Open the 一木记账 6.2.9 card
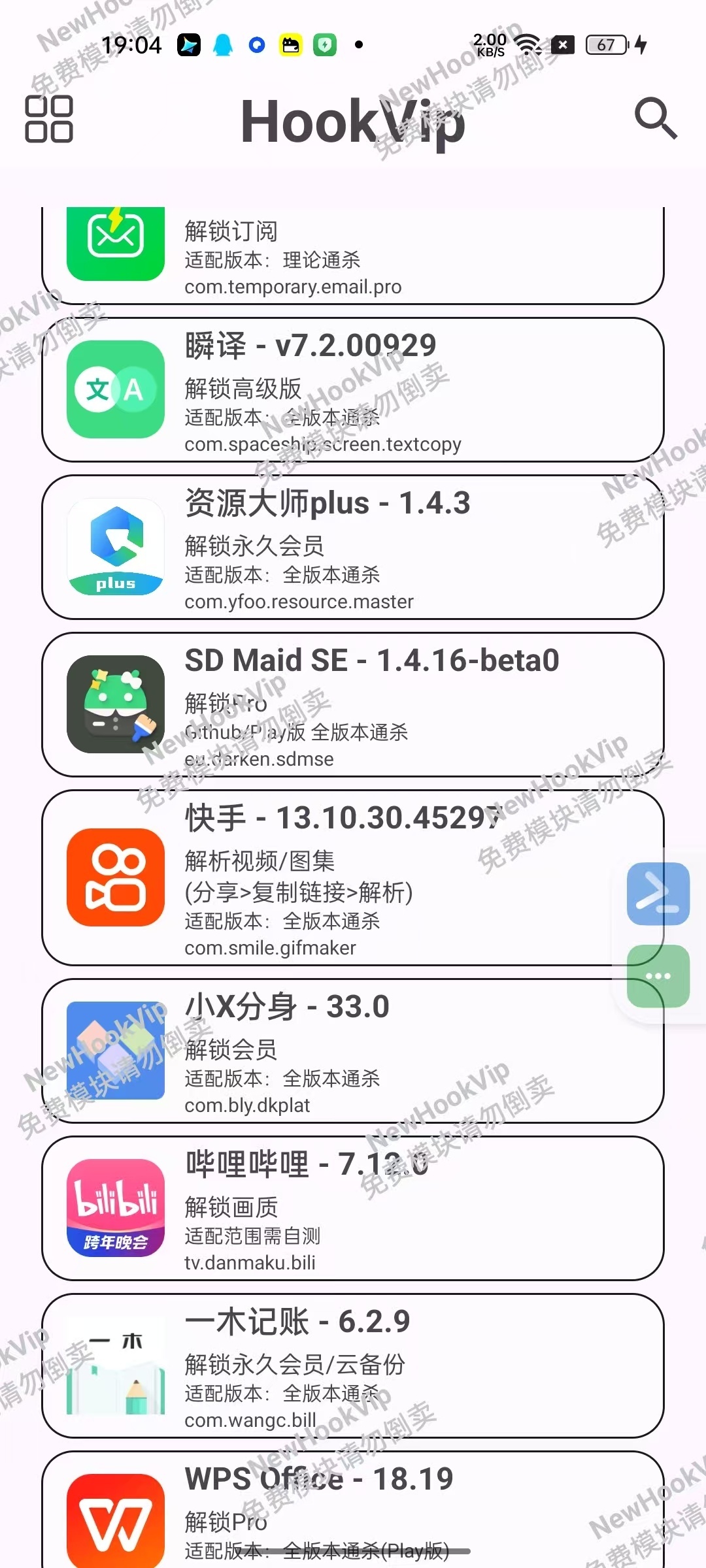This screenshot has width=706, height=1568. click(x=353, y=1366)
